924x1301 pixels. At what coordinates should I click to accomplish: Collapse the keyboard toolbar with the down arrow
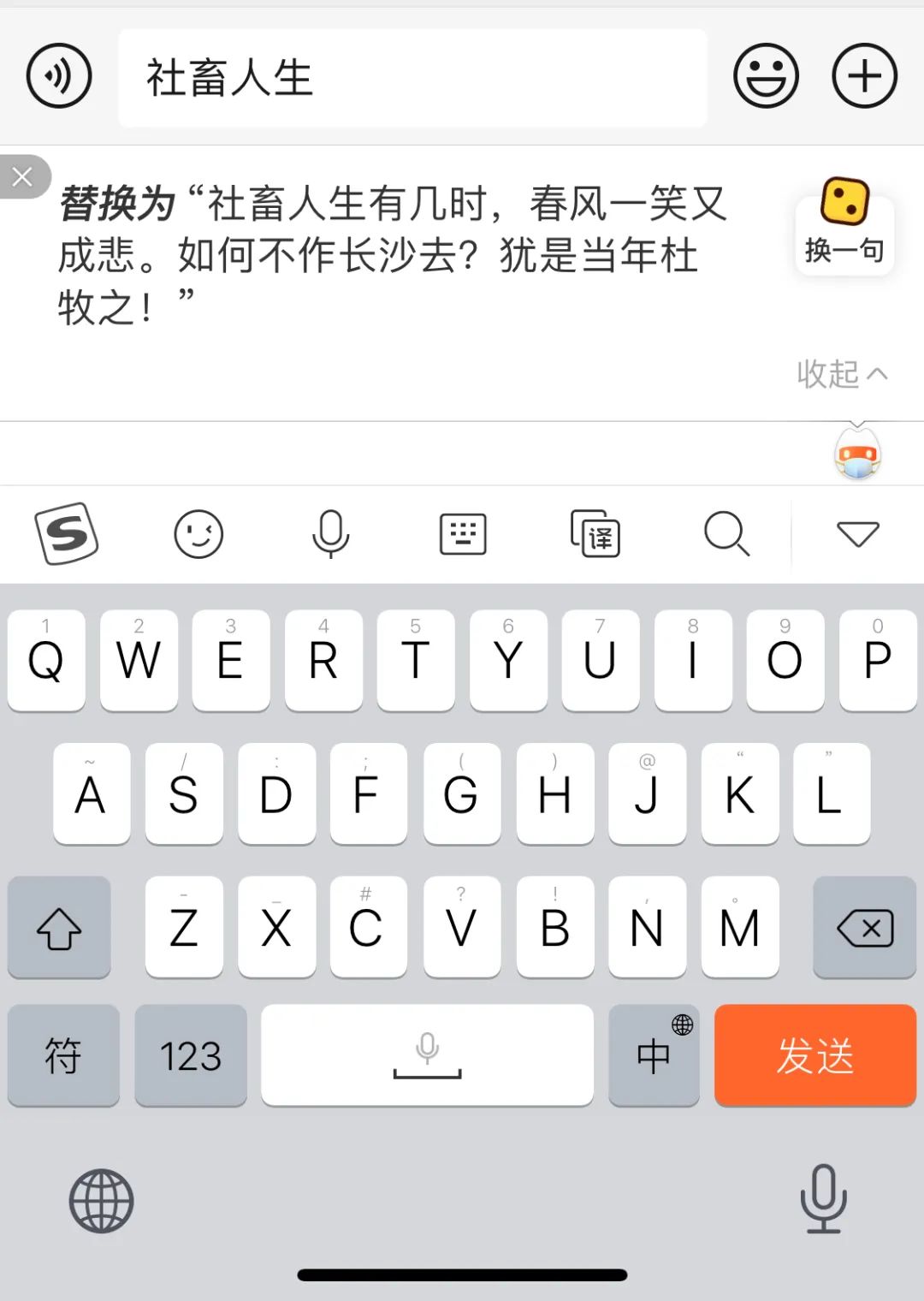[x=856, y=534]
